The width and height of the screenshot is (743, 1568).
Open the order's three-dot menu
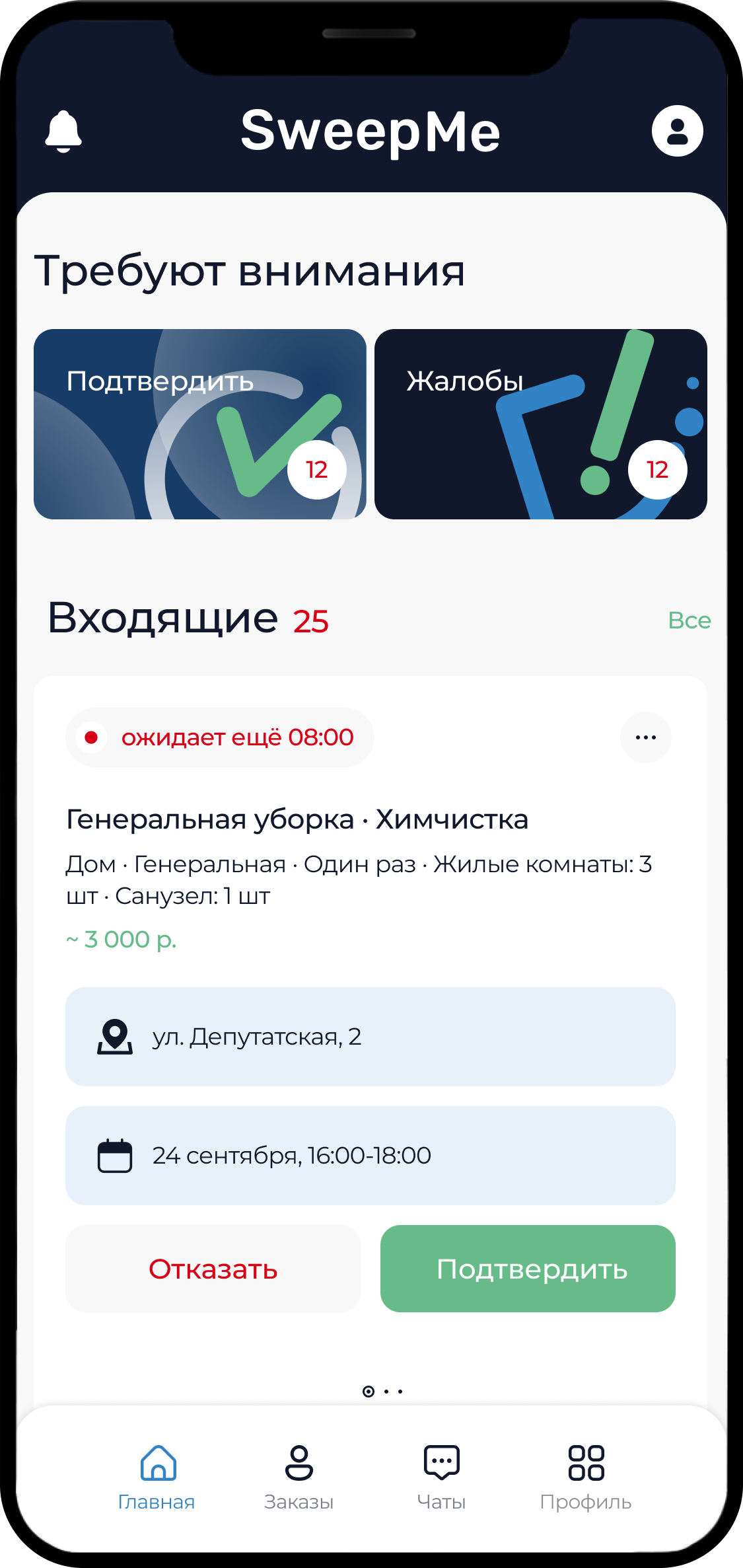(x=645, y=737)
